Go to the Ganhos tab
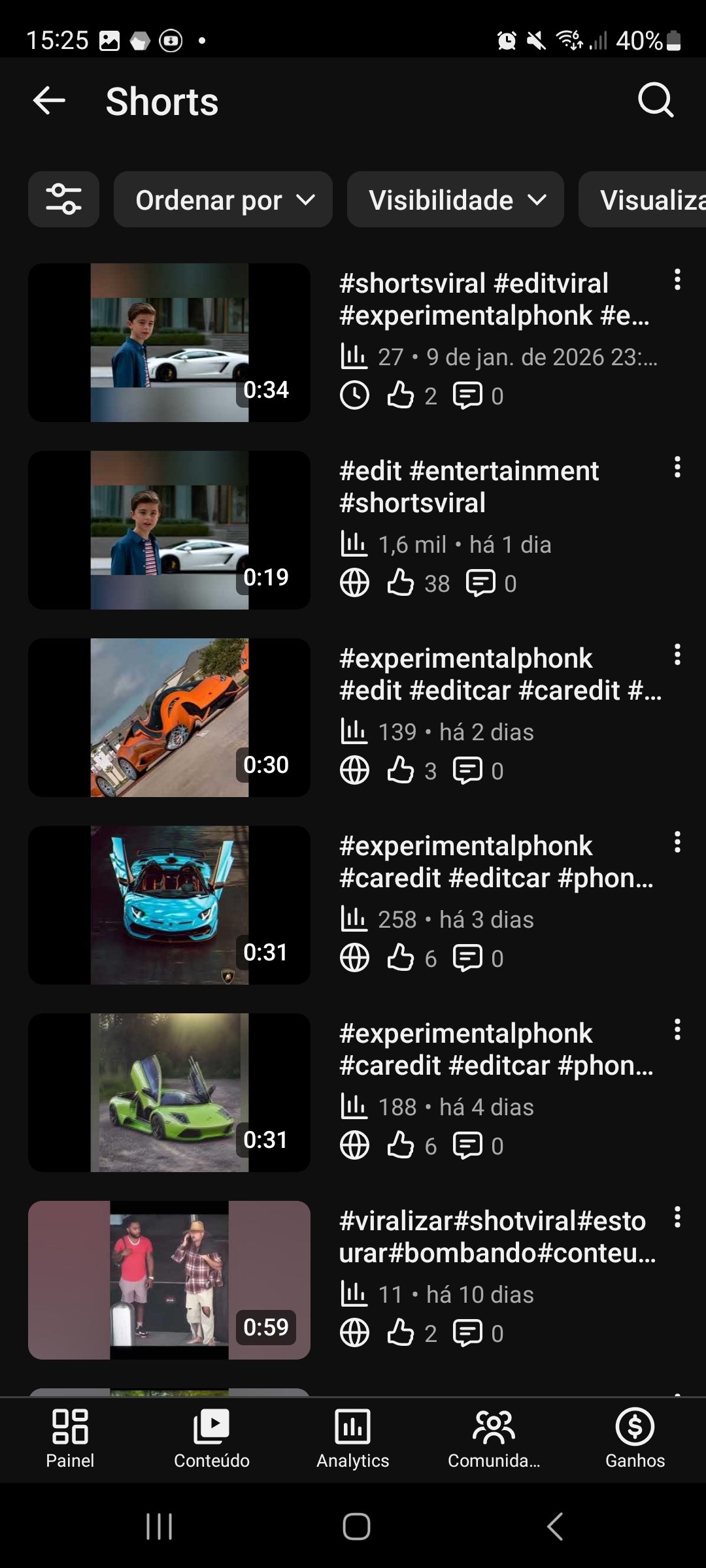This screenshot has width=706, height=1568. point(635,1439)
